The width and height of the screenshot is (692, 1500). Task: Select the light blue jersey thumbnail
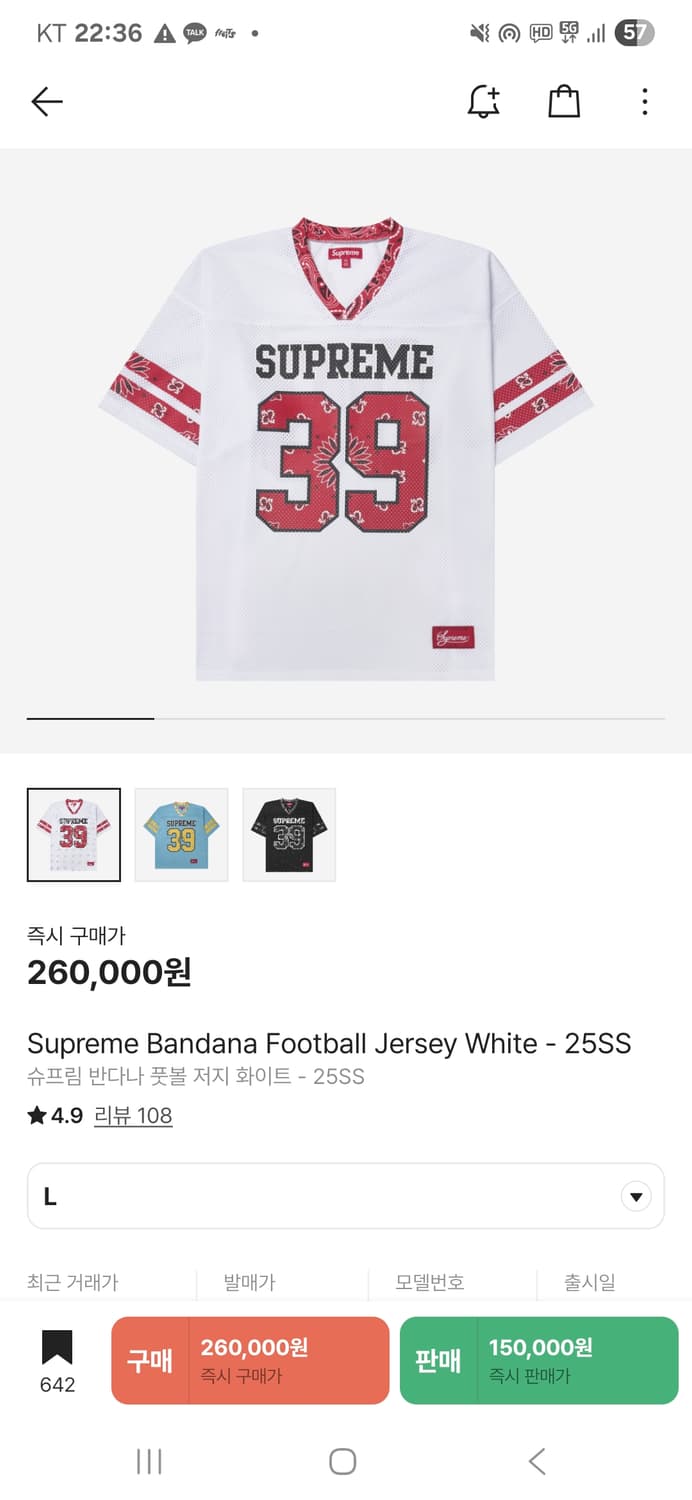point(181,835)
